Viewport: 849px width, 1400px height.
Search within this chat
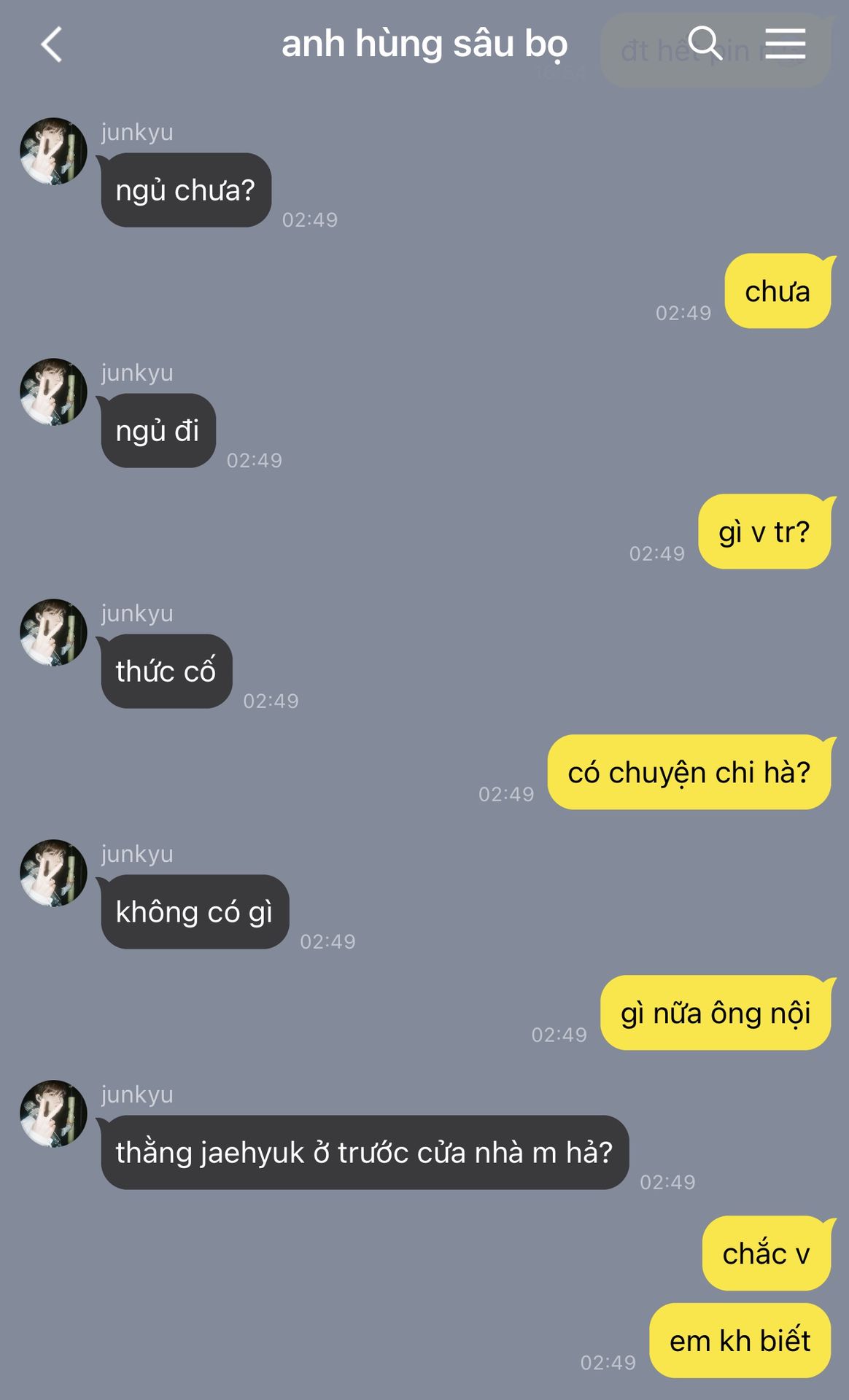click(705, 44)
